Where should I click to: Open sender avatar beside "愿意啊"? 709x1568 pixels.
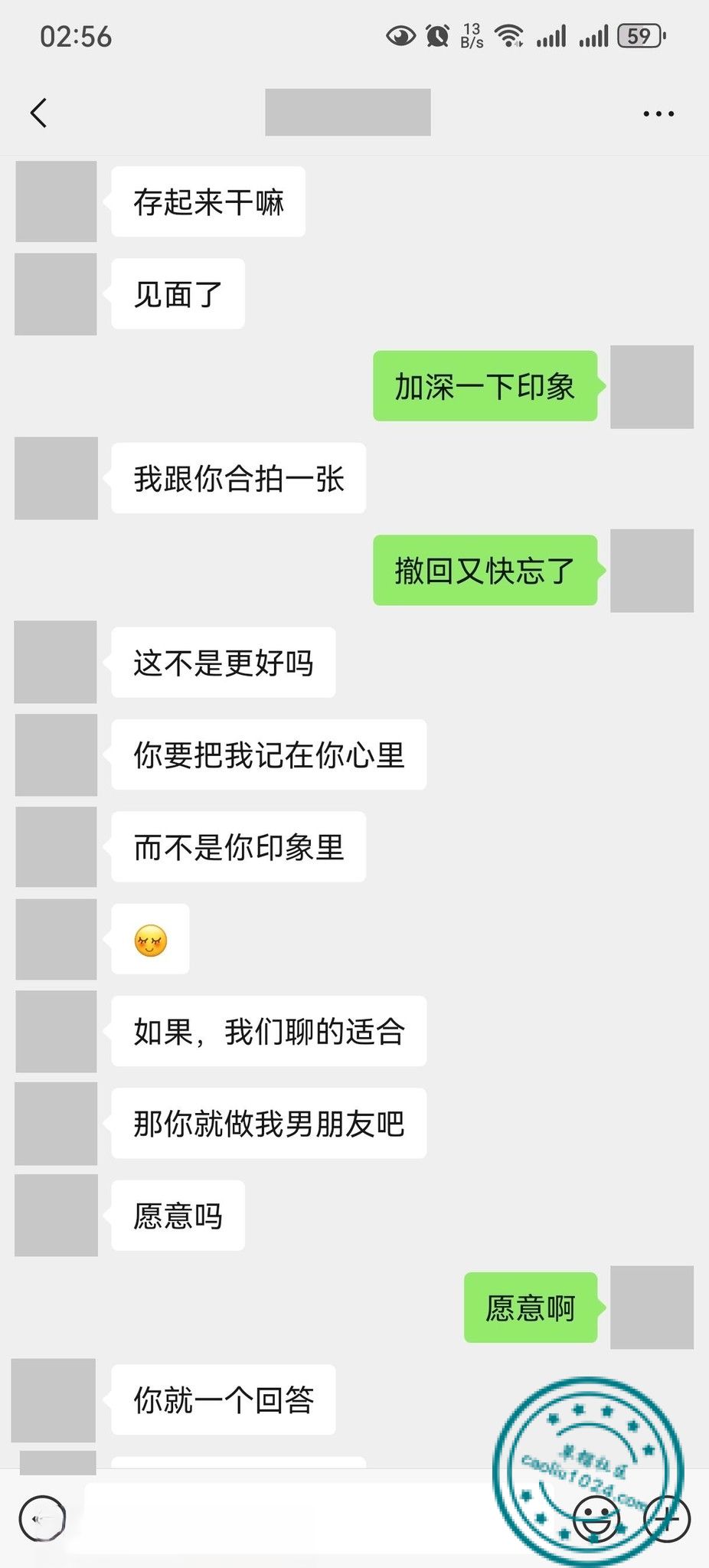click(652, 1308)
